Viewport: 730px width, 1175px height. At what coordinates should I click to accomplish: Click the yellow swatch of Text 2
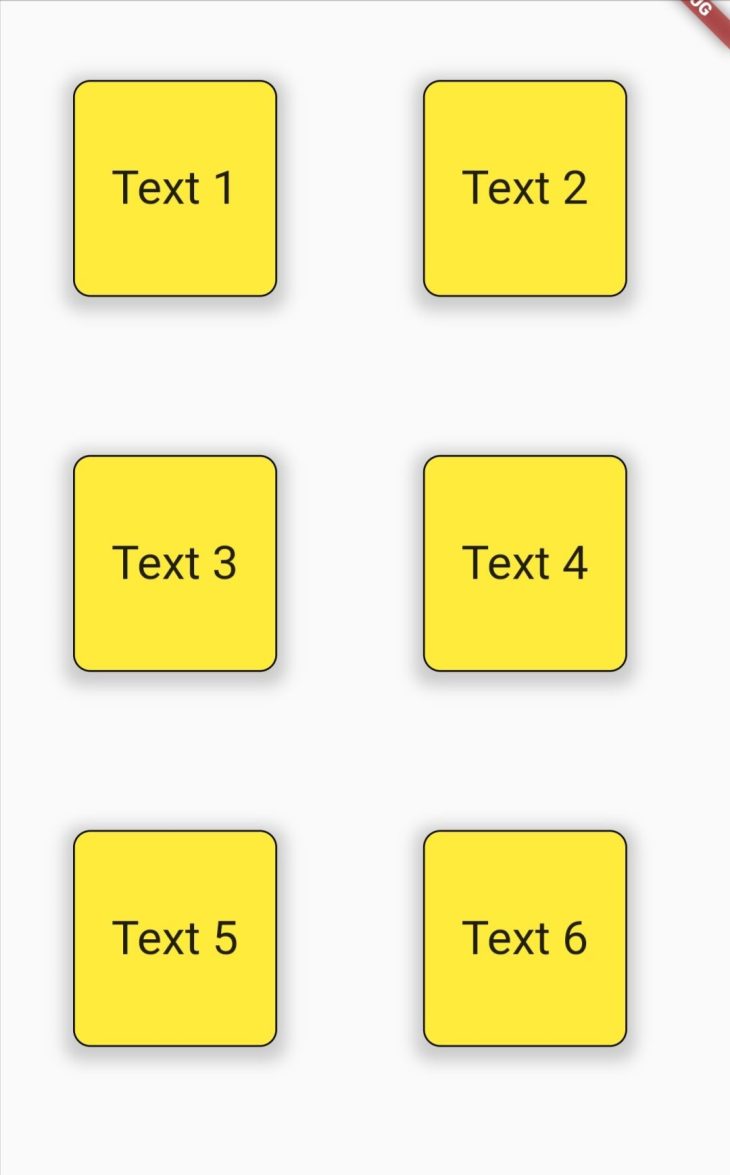[524, 188]
